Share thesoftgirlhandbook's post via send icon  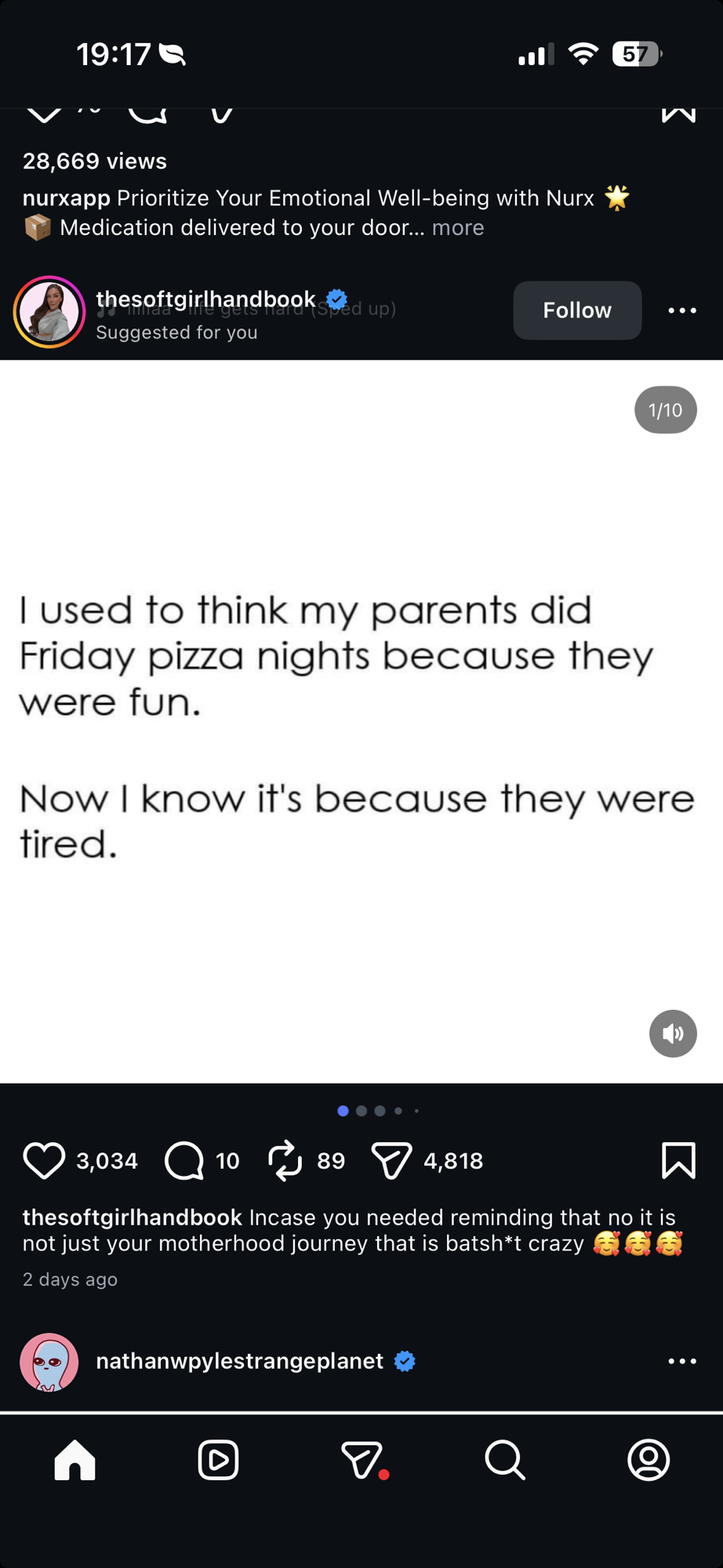click(x=391, y=1160)
